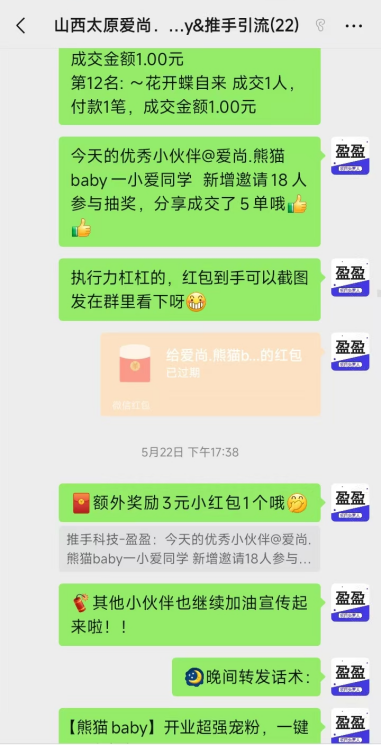Tap 盈盈's avatar next to 晚间转发话术
The width and height of the screenshot is (381, 745).
[350, 677]
